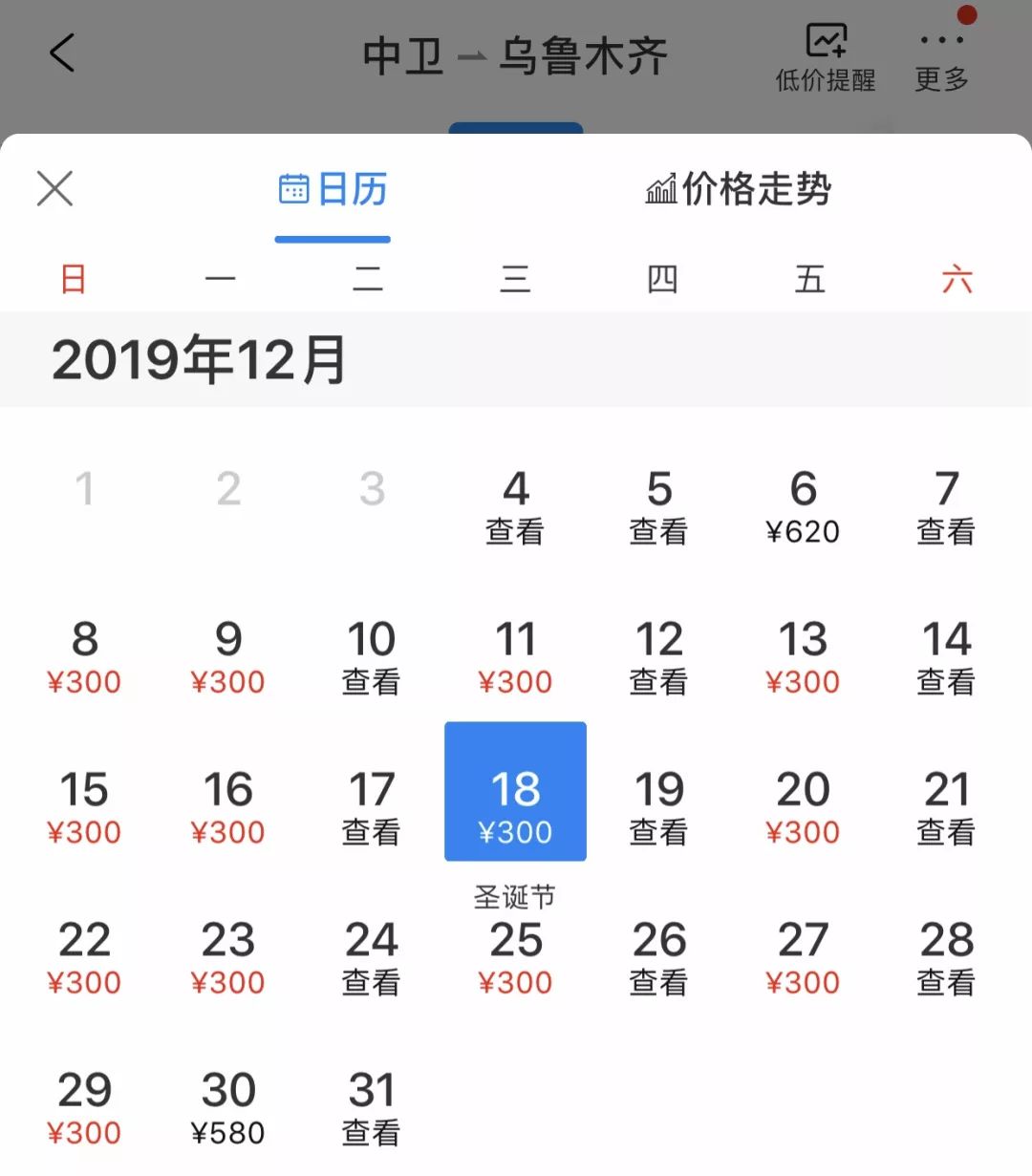Select December 30 priced ¥580

tap(227, 1107)
